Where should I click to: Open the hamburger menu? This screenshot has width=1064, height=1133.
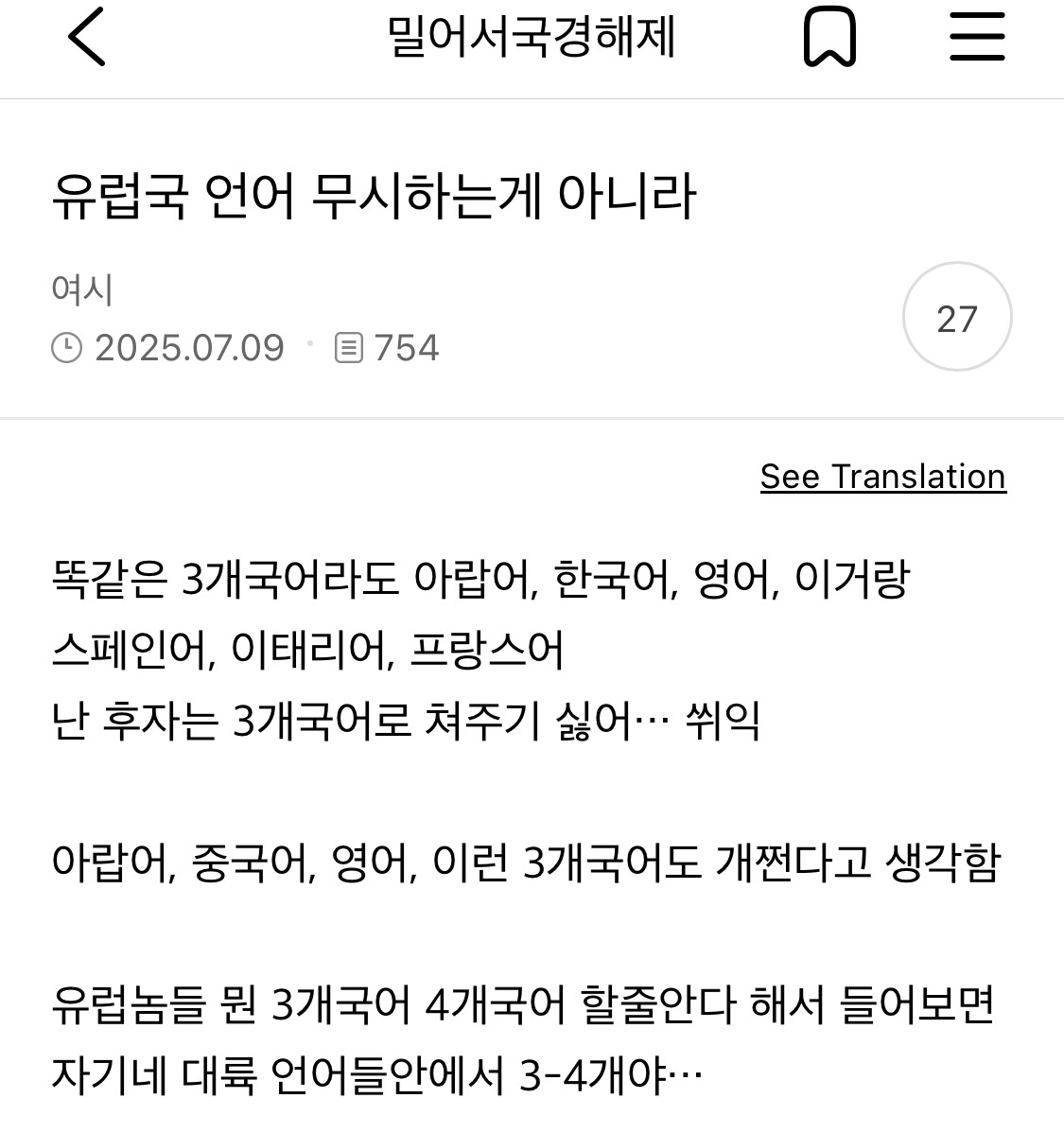coord(978,38)
